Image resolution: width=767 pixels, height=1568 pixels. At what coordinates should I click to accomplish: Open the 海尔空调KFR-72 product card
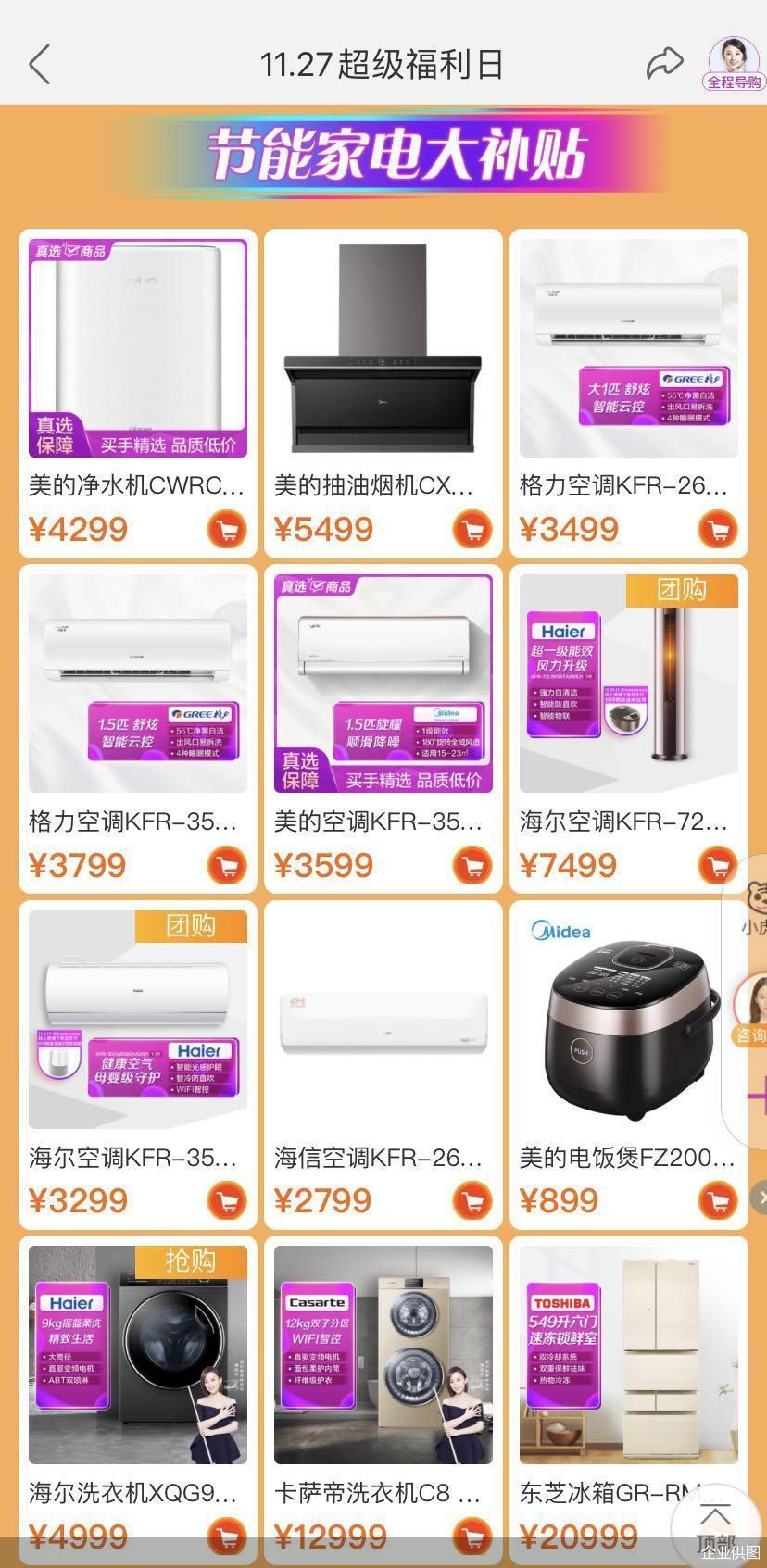628,704
